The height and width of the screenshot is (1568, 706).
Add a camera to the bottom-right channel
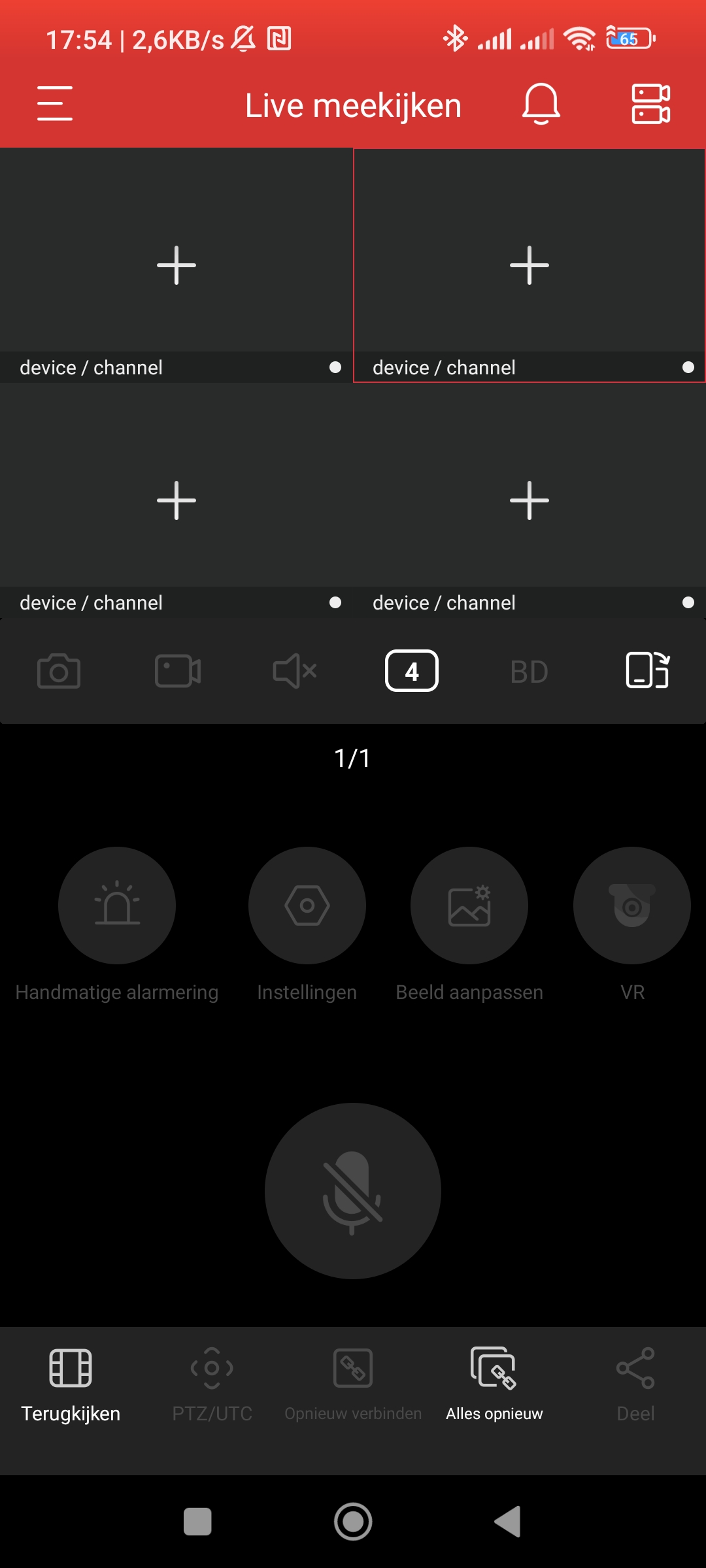529,500
